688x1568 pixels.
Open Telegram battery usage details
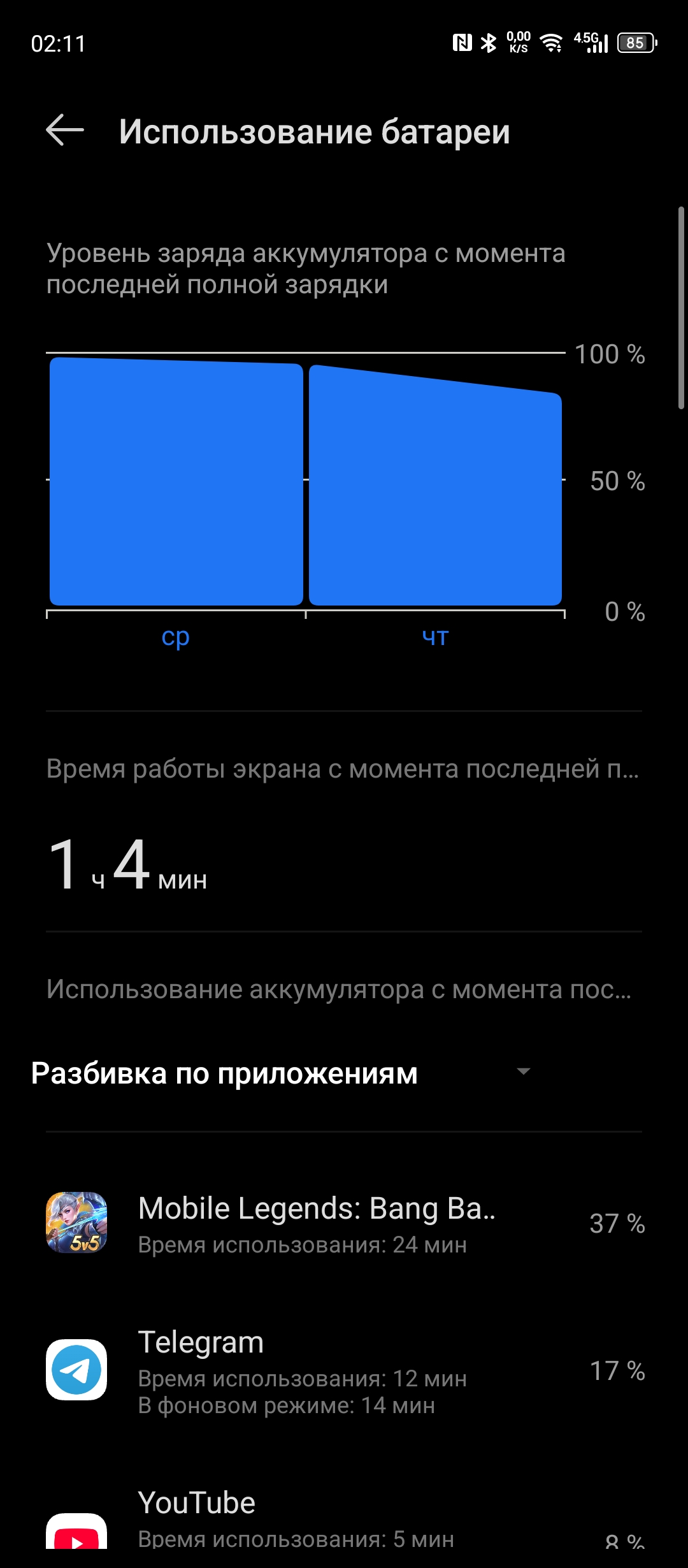click(344, 1370)
